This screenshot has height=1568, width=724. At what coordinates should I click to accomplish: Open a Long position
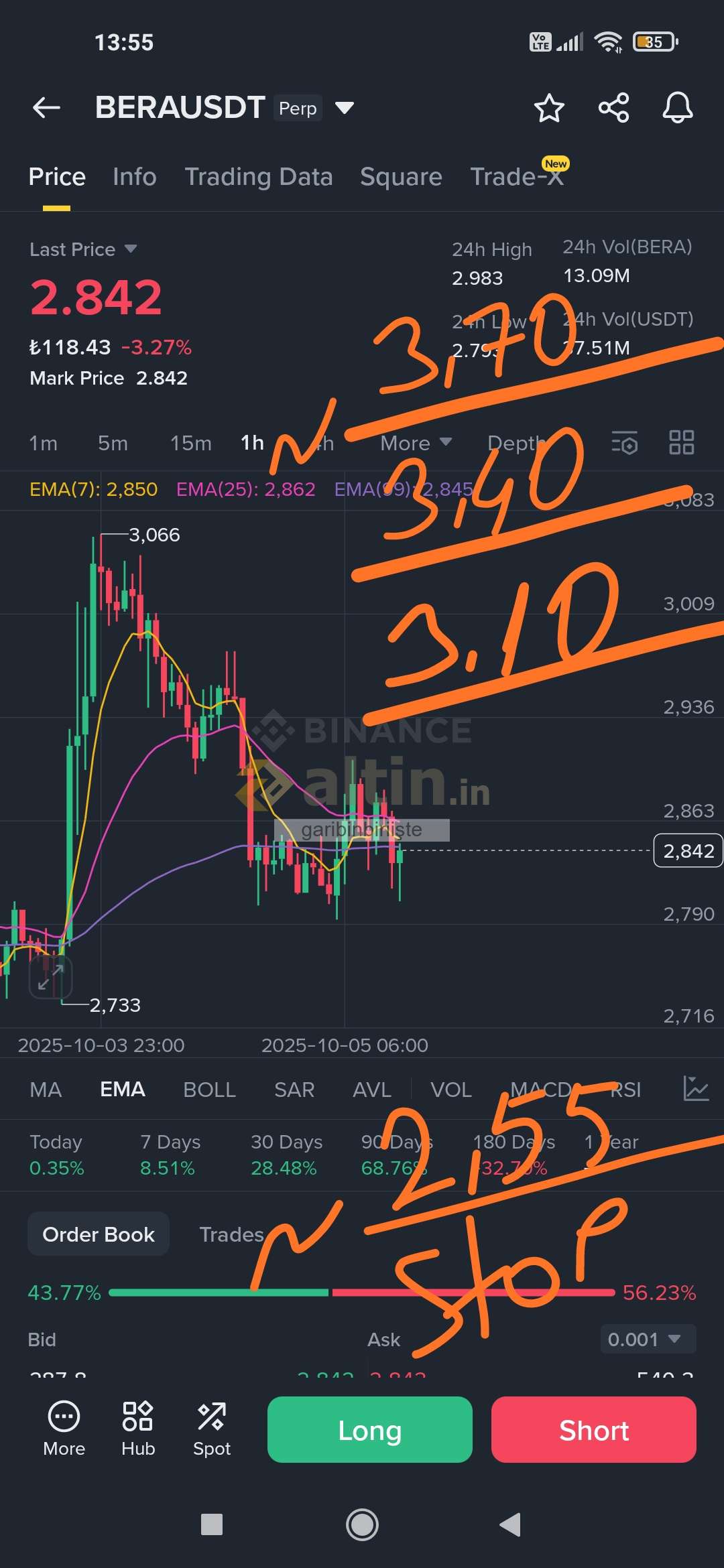click(369, 1430)
